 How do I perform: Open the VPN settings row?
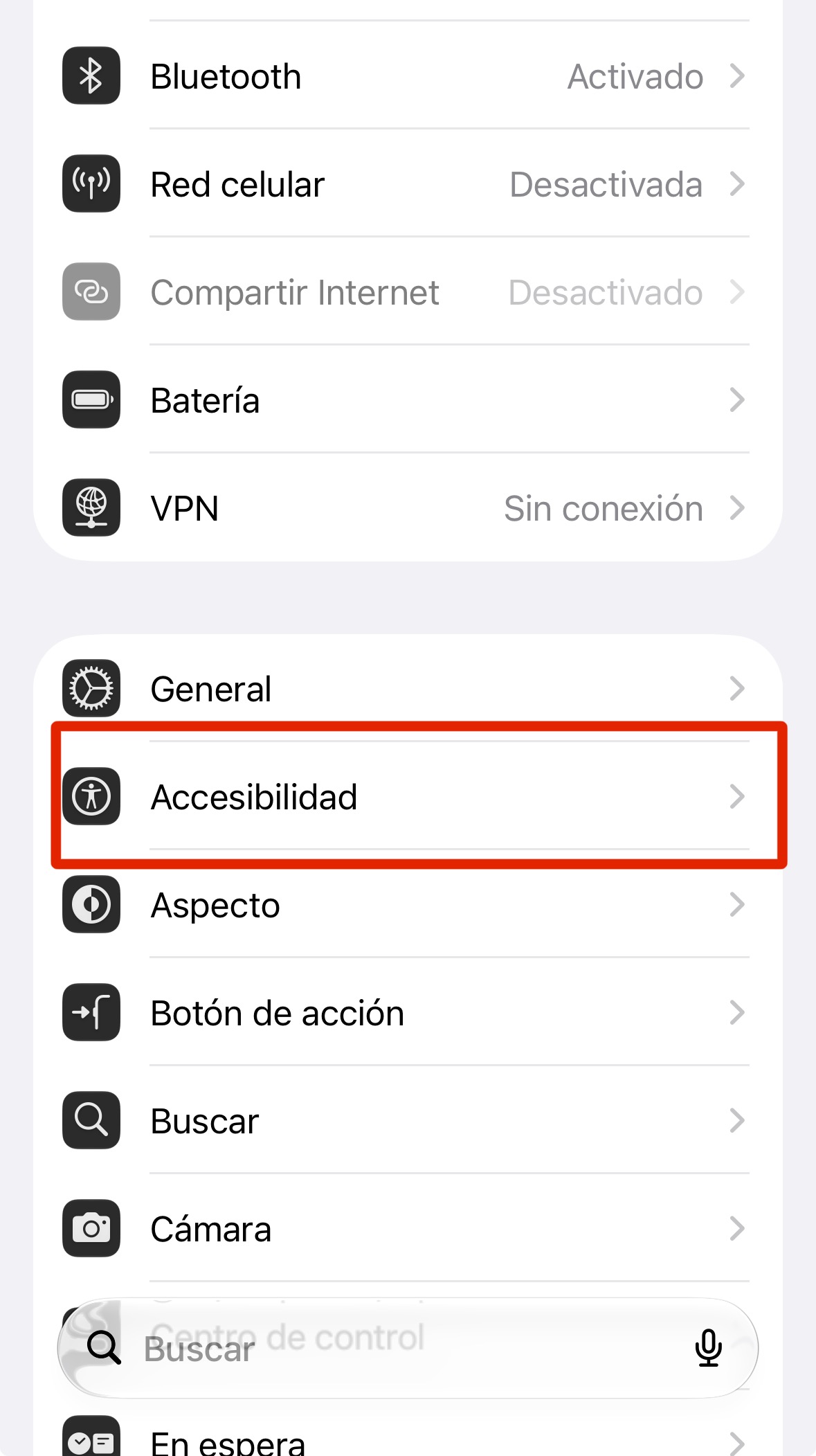pyautogui.click(x=408, y=507)
